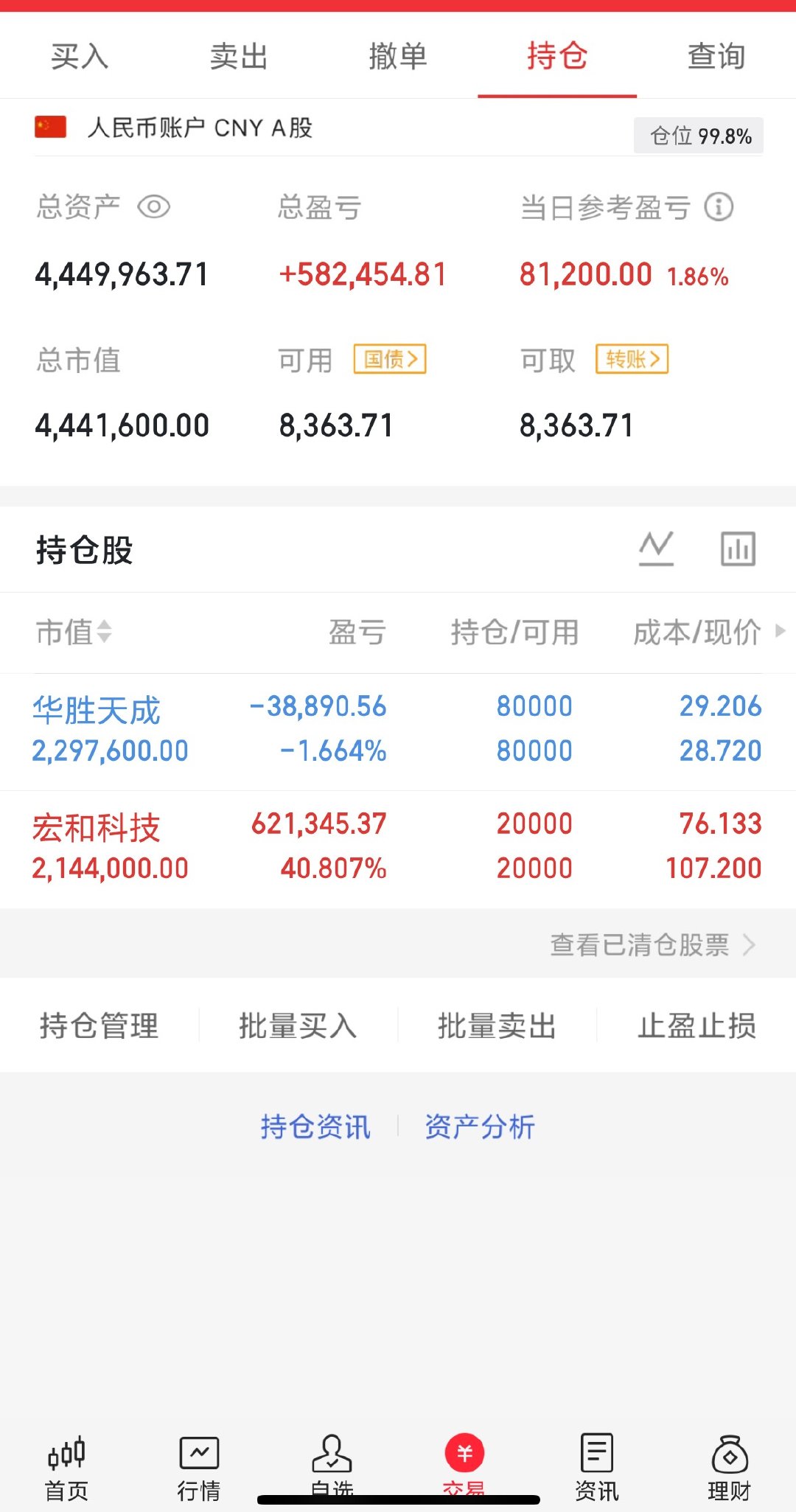This screenshot has width=796, height=1512.
Task: Tap the 批量买入 batch buy button
Action: tap(299, 1025)
